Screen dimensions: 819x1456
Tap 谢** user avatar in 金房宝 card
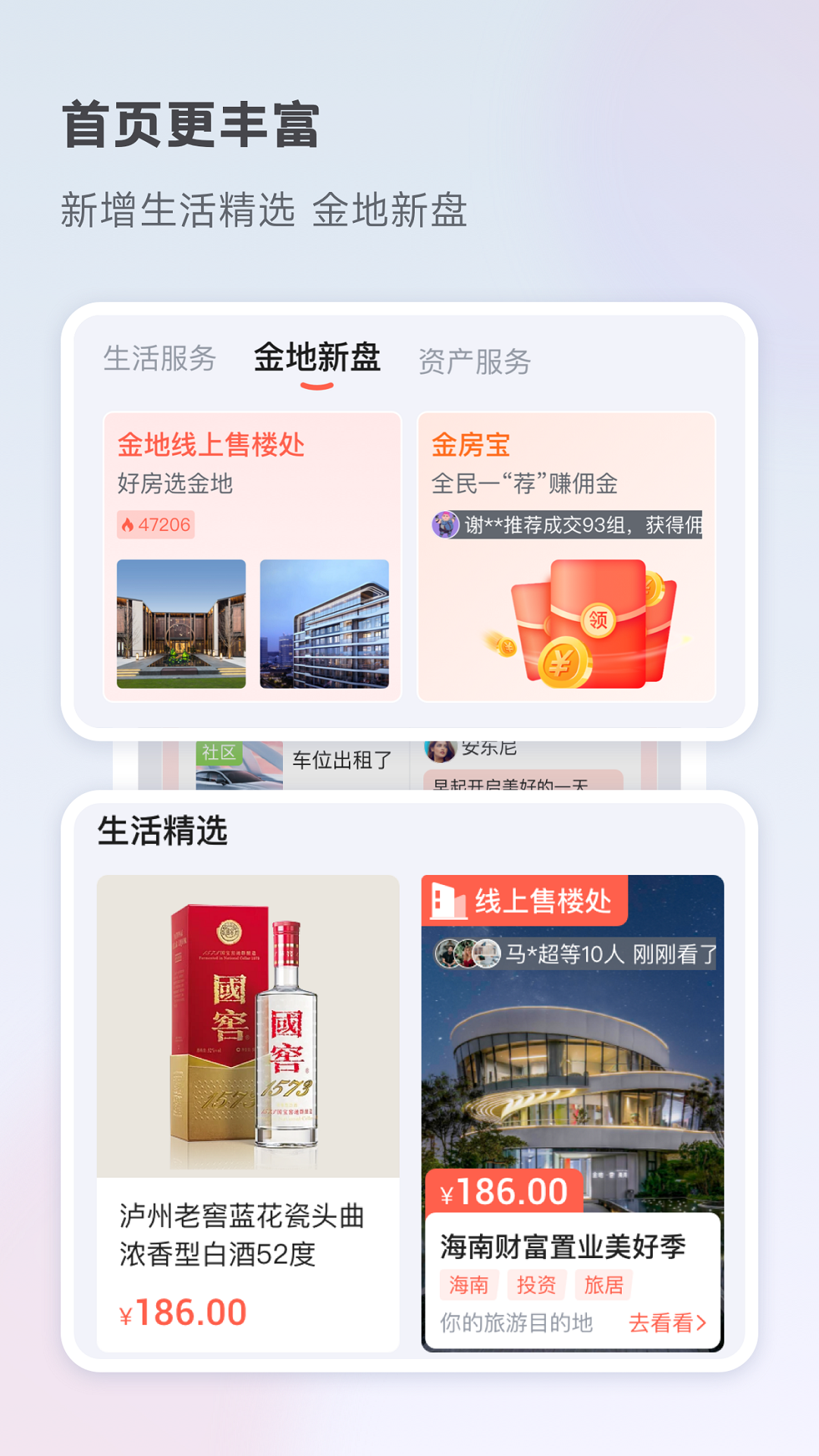446,523
